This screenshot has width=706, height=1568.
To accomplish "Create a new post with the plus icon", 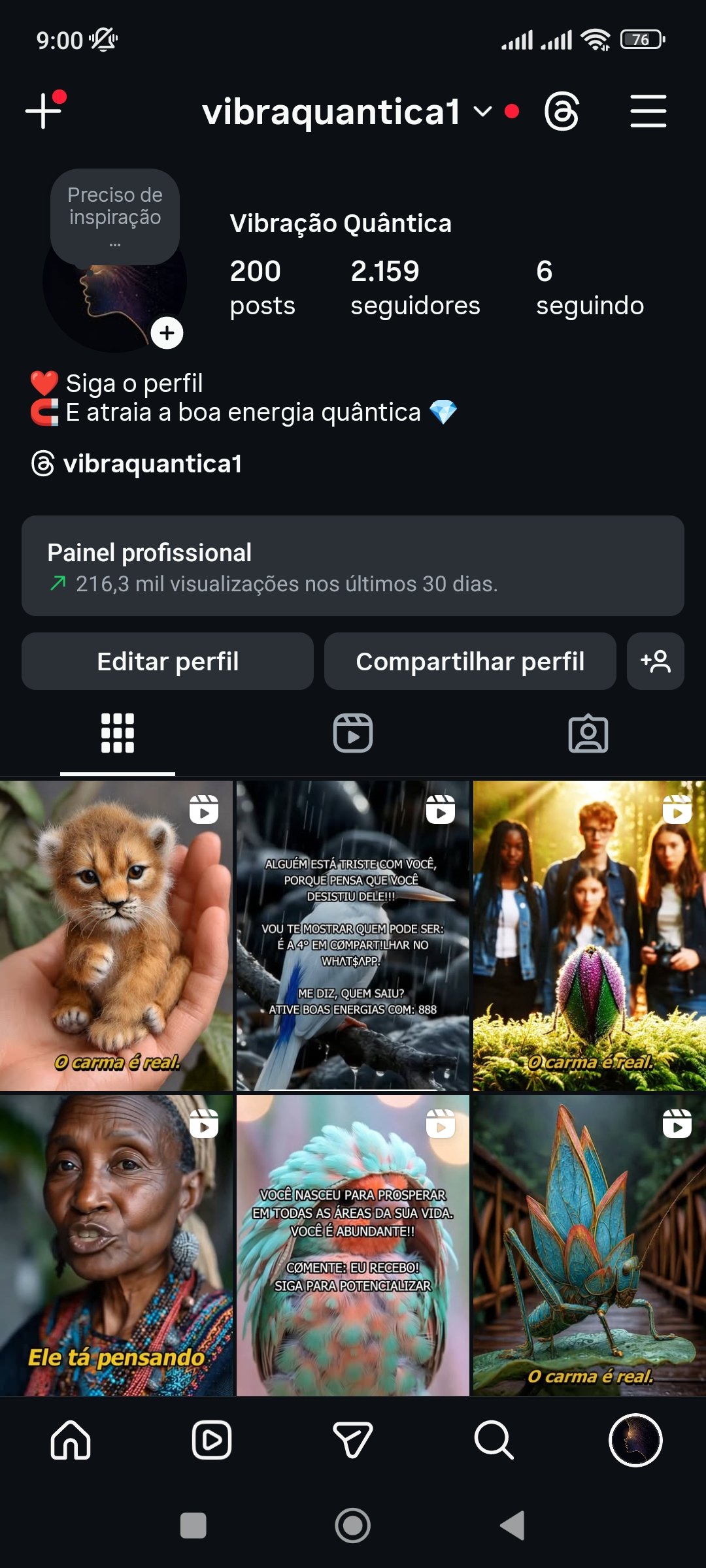I will pos(44,110).
